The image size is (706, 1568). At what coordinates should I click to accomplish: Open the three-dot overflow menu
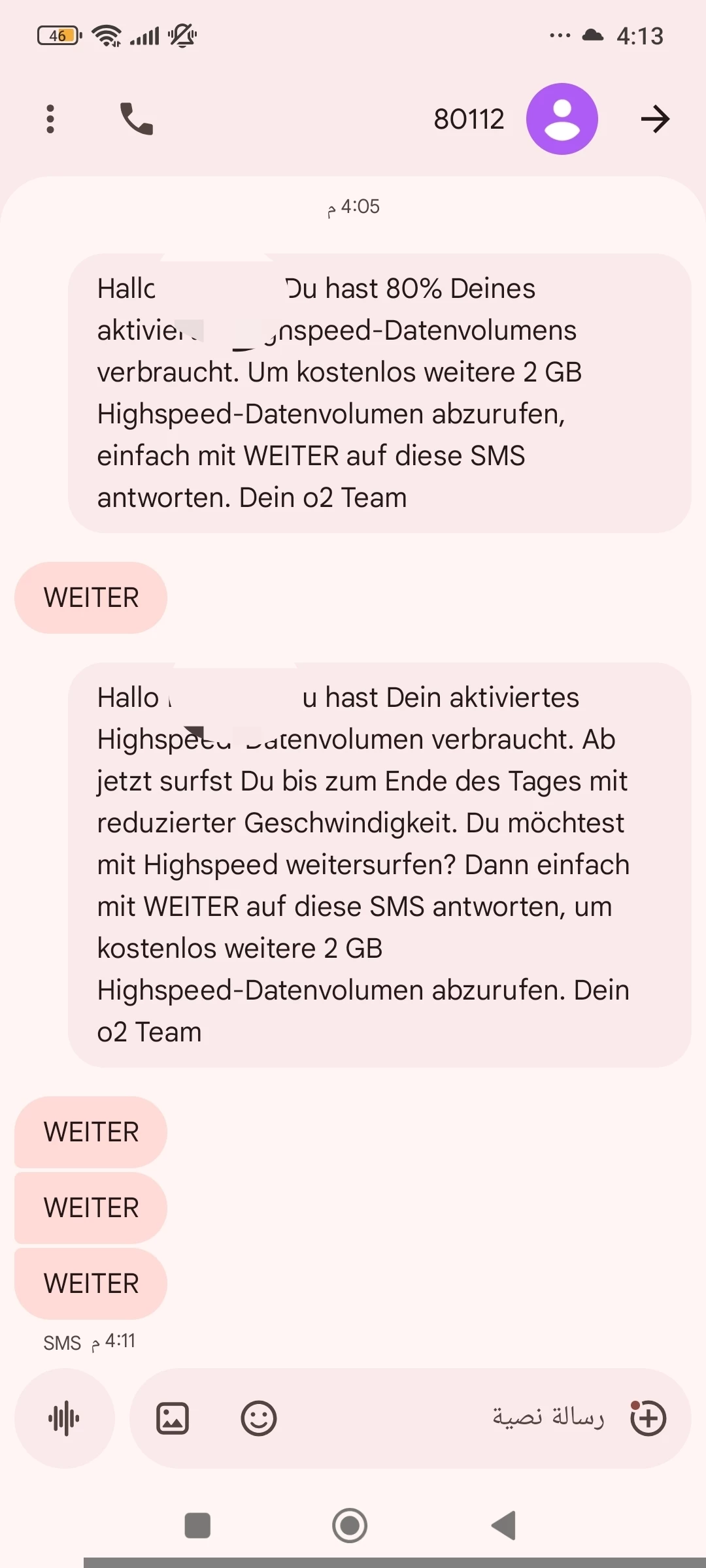(x=50, y=119)
